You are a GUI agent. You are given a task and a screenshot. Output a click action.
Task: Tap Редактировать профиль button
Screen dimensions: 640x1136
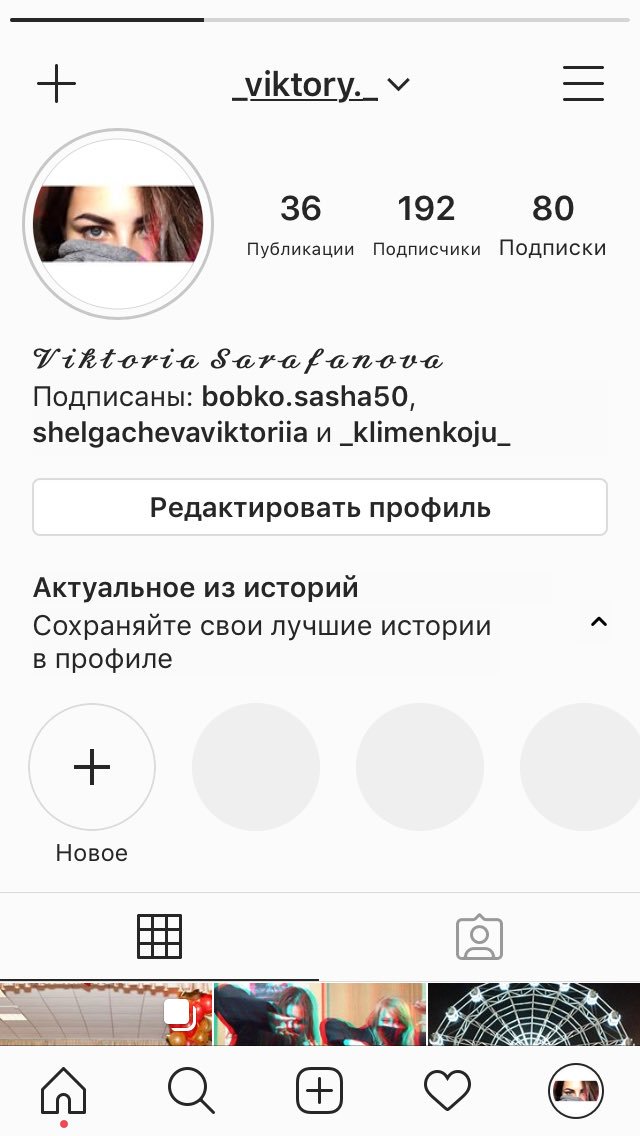[x=320, y=507]
